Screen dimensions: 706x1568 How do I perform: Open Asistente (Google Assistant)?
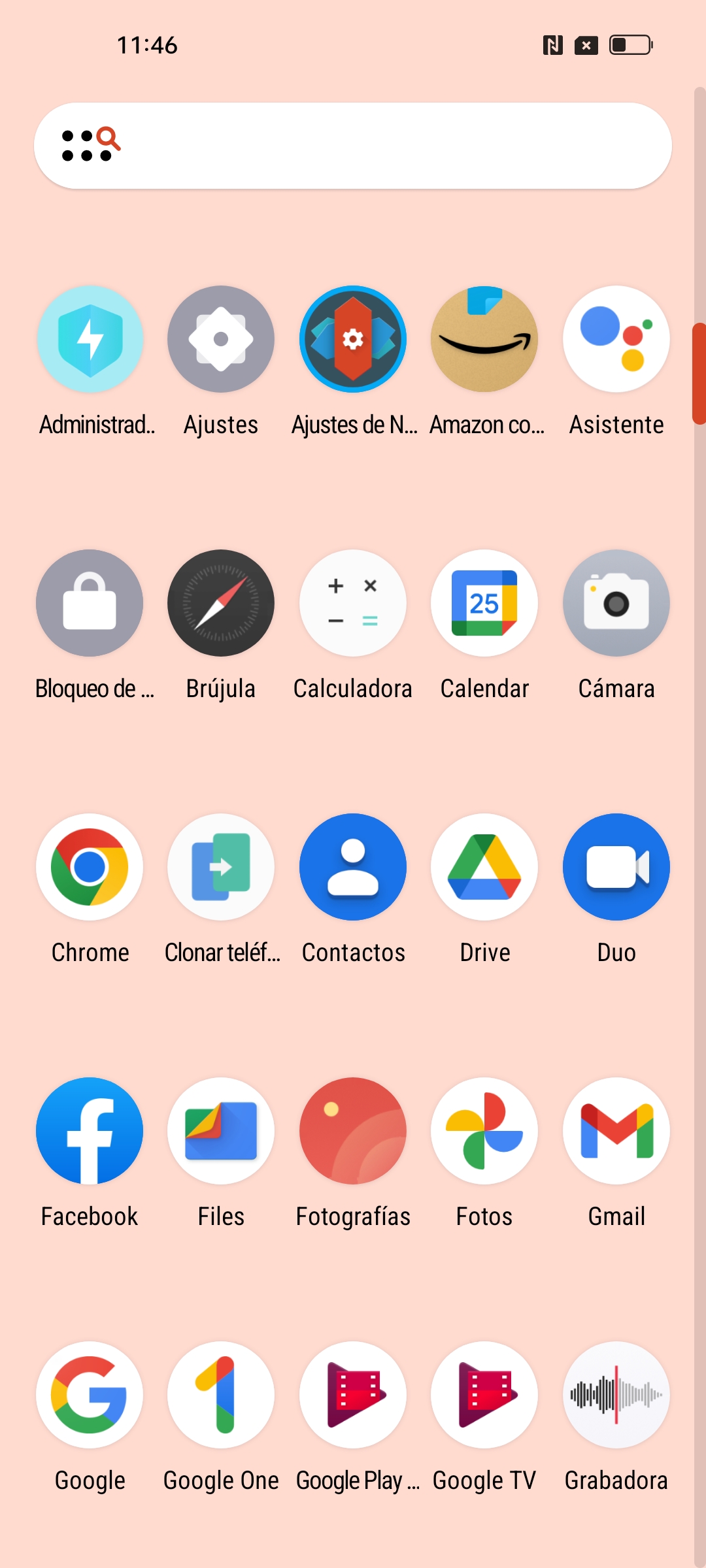coord(616,339)
